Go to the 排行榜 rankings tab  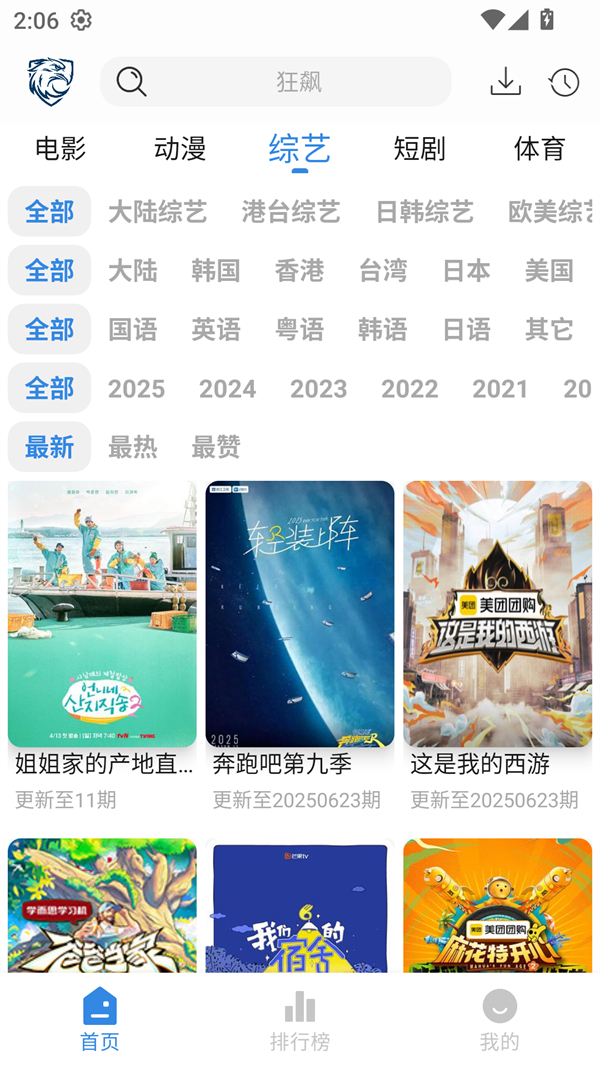300,1020
